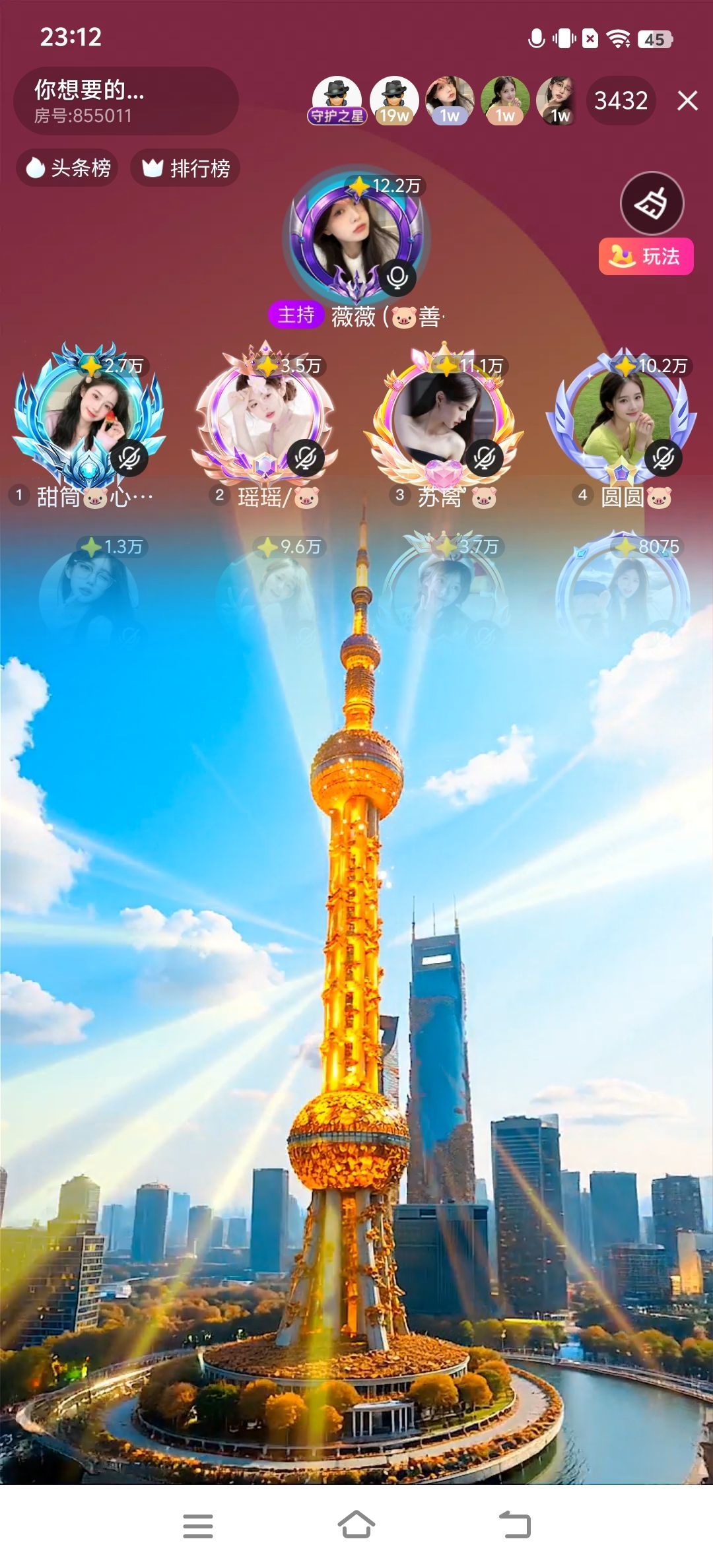The image size is (713, 1568).
Task: Open the 守护之星 guardian avatar
Action: (337, 100)
